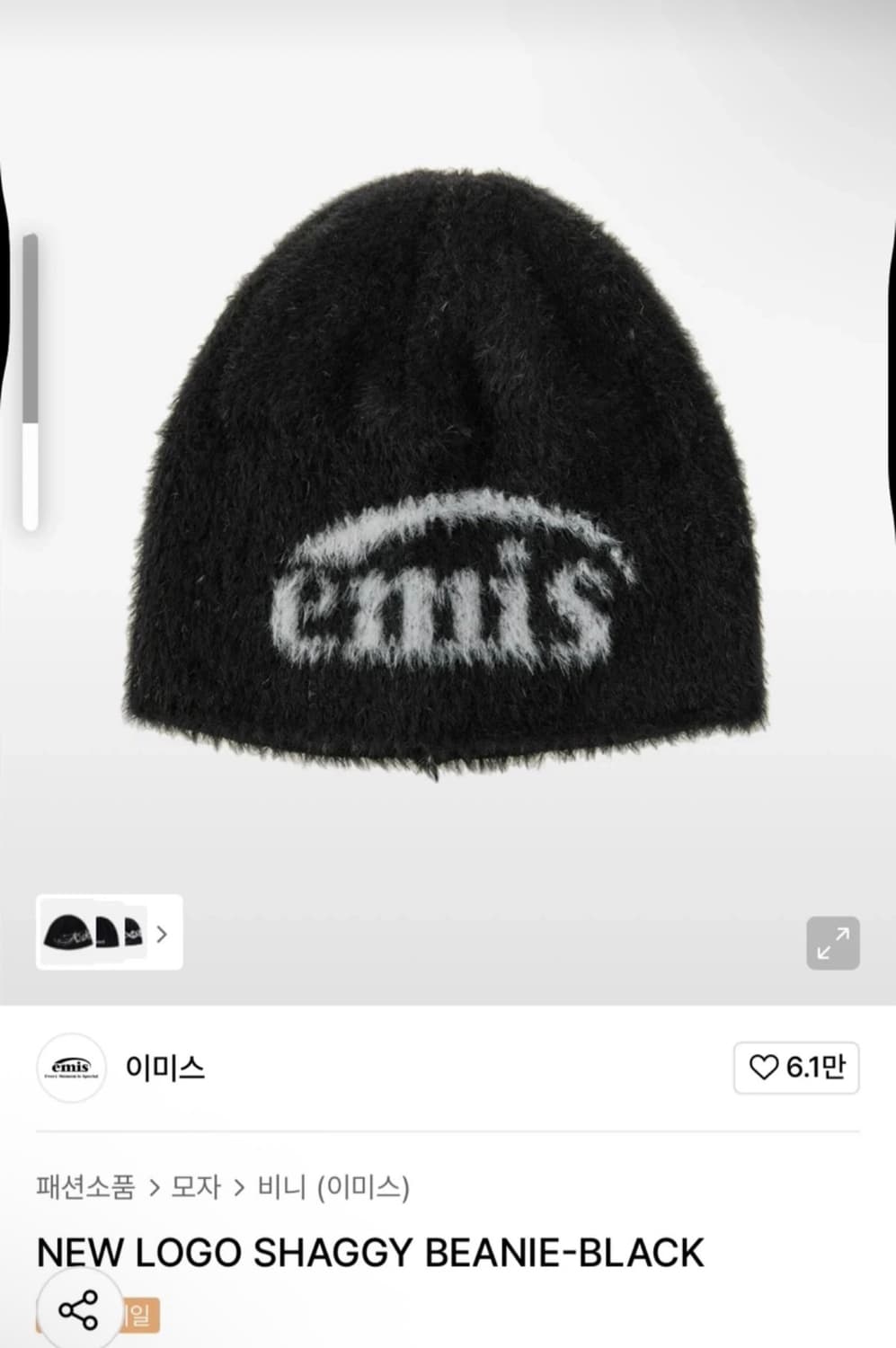This screenshot has width=896, height=1348.
Task: Click the heart next to the 6.1만 count
Action: pyautogui.click(x=763, y=1069)
